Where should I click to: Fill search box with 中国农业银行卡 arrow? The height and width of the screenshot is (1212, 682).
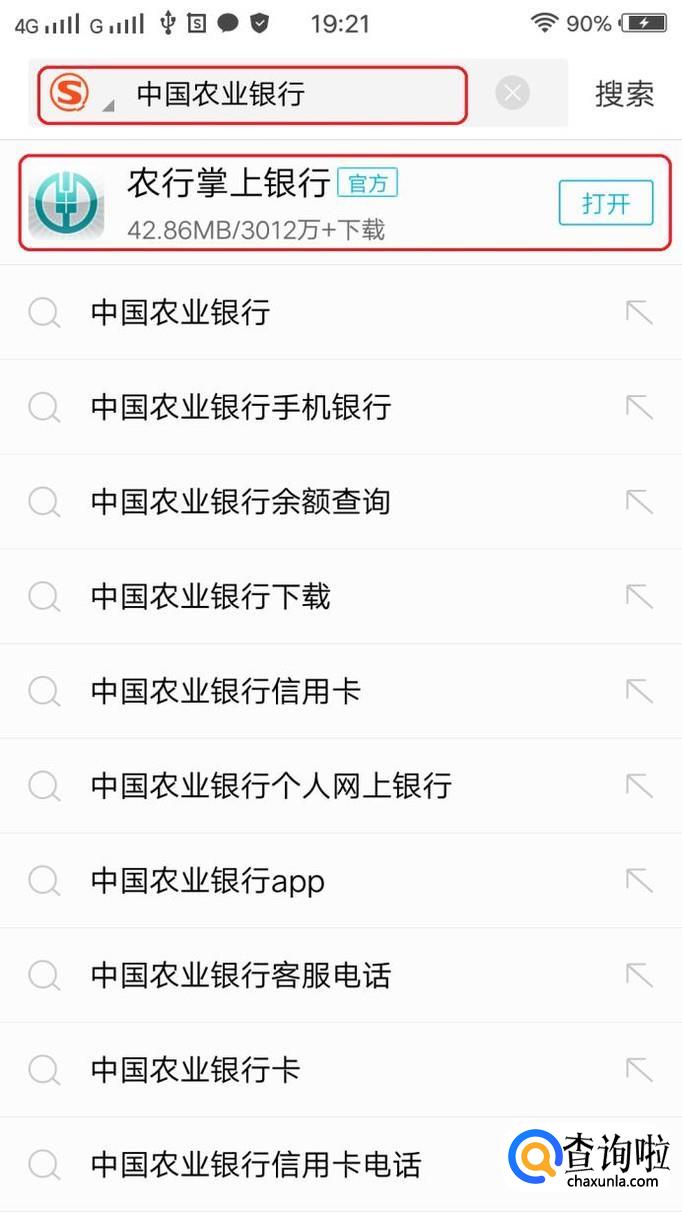click(638, 1070)
